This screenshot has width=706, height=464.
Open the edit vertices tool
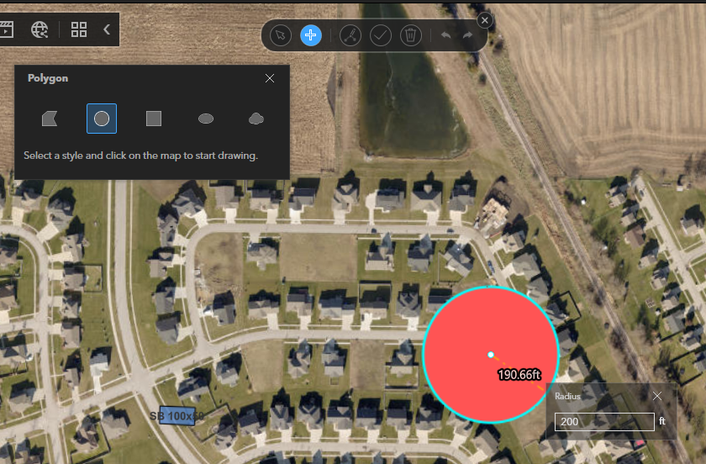click(349, 35)
